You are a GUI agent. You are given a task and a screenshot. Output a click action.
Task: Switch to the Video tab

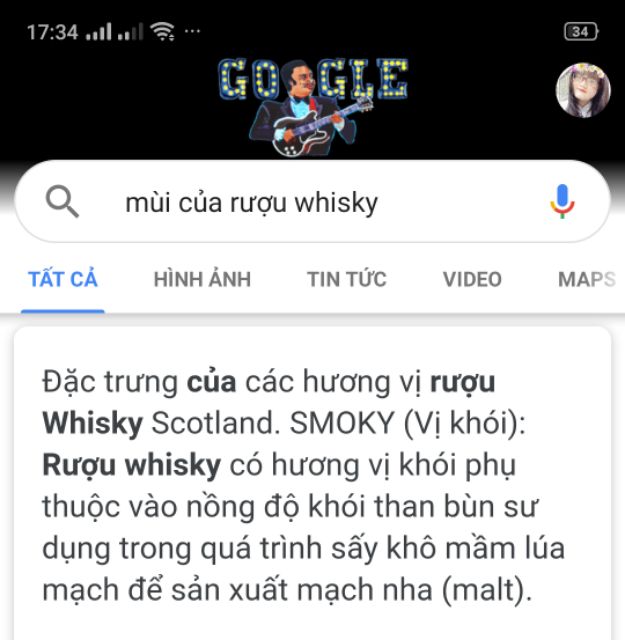click(x=472, y=280)
